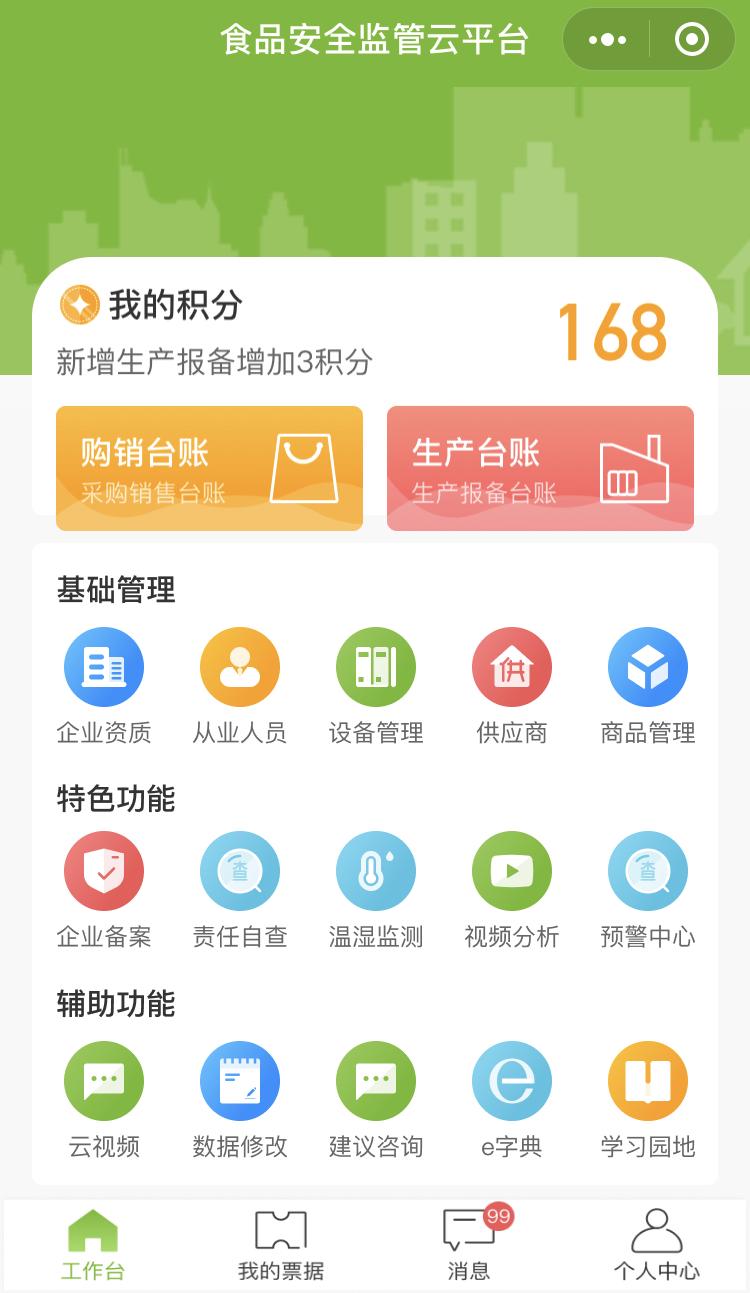Viewport: 750px width, 1293px height.
Task: Switch to the 个人中心 tab
Action: coord(656,1245)
